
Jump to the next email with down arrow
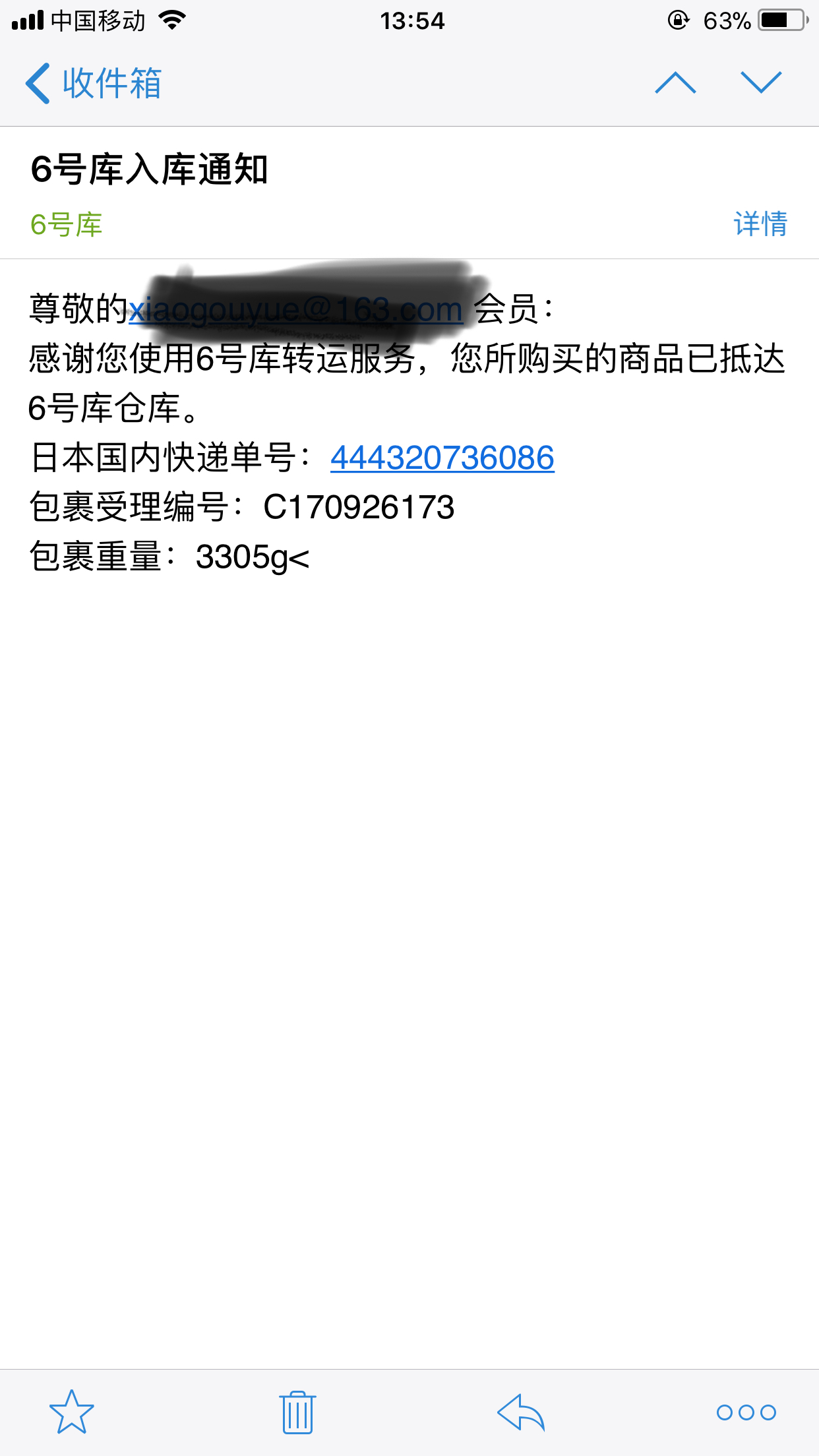click(x=761, y=83)
